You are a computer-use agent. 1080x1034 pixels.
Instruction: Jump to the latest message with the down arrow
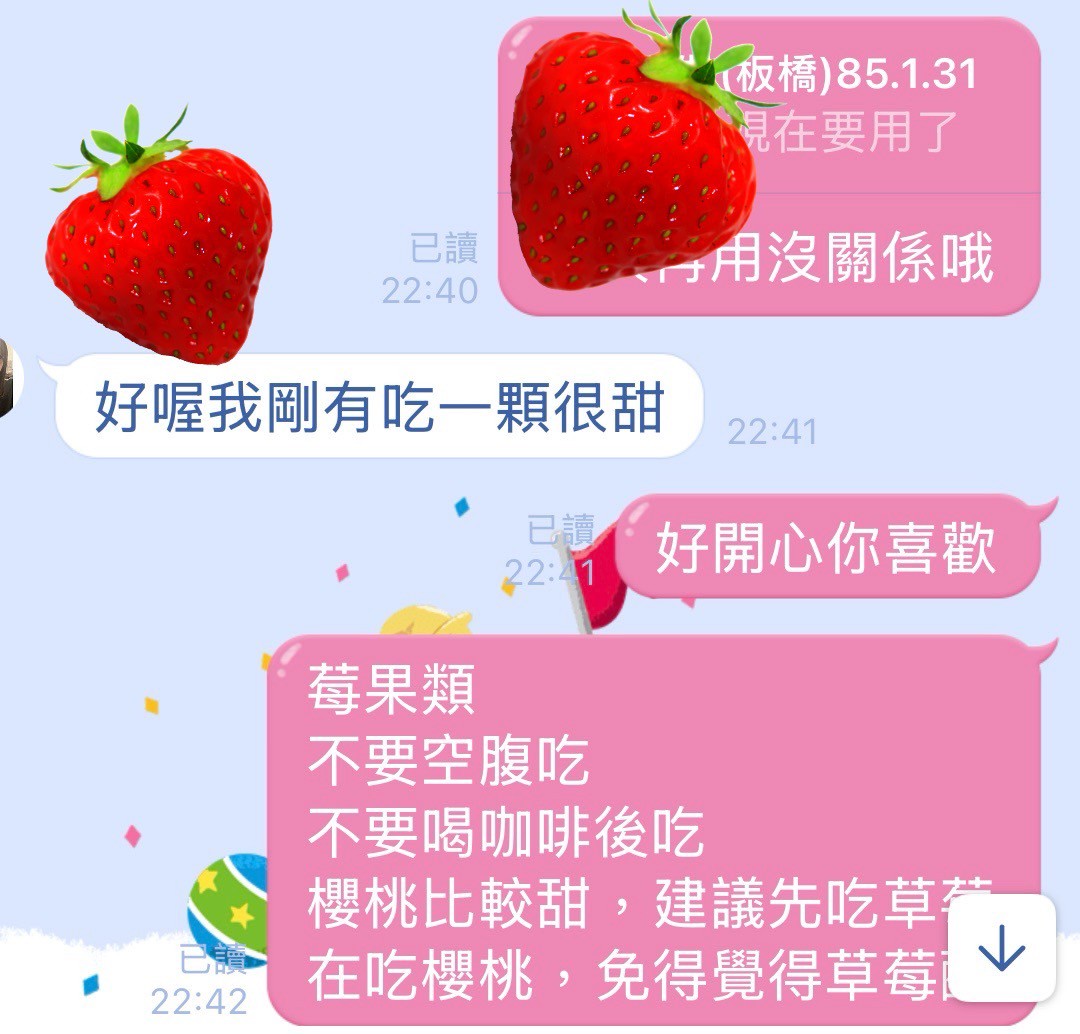[x=1002, y=948]
